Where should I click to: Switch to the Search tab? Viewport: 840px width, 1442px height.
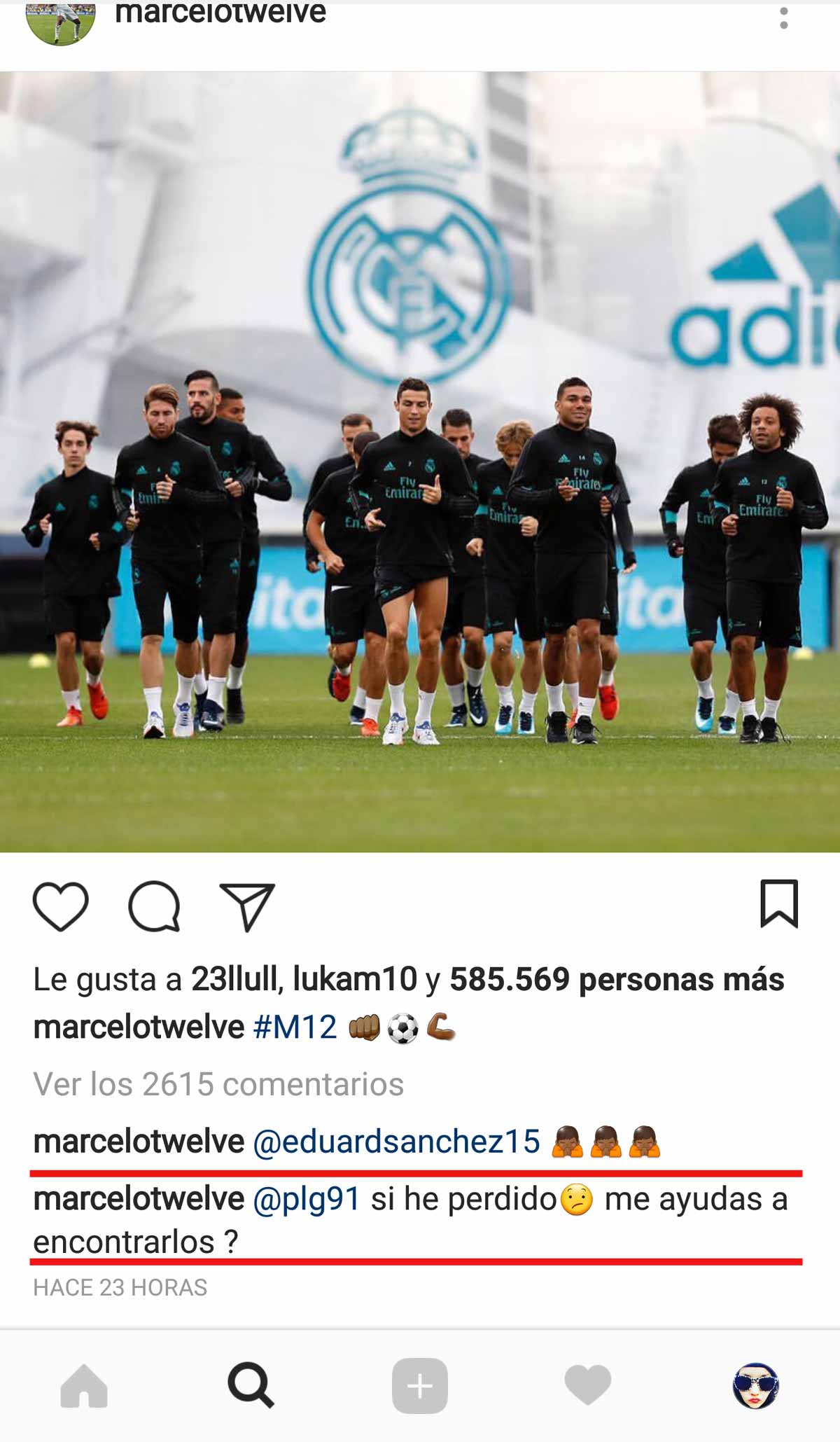(251, 1385)
